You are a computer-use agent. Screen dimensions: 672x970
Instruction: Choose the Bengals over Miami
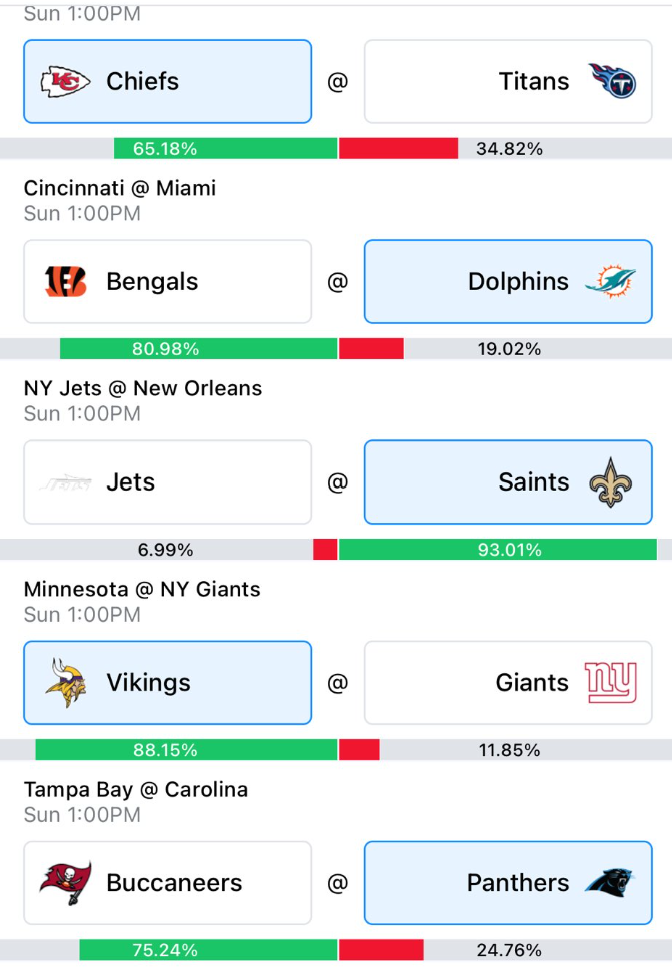[x=168, y=281]
